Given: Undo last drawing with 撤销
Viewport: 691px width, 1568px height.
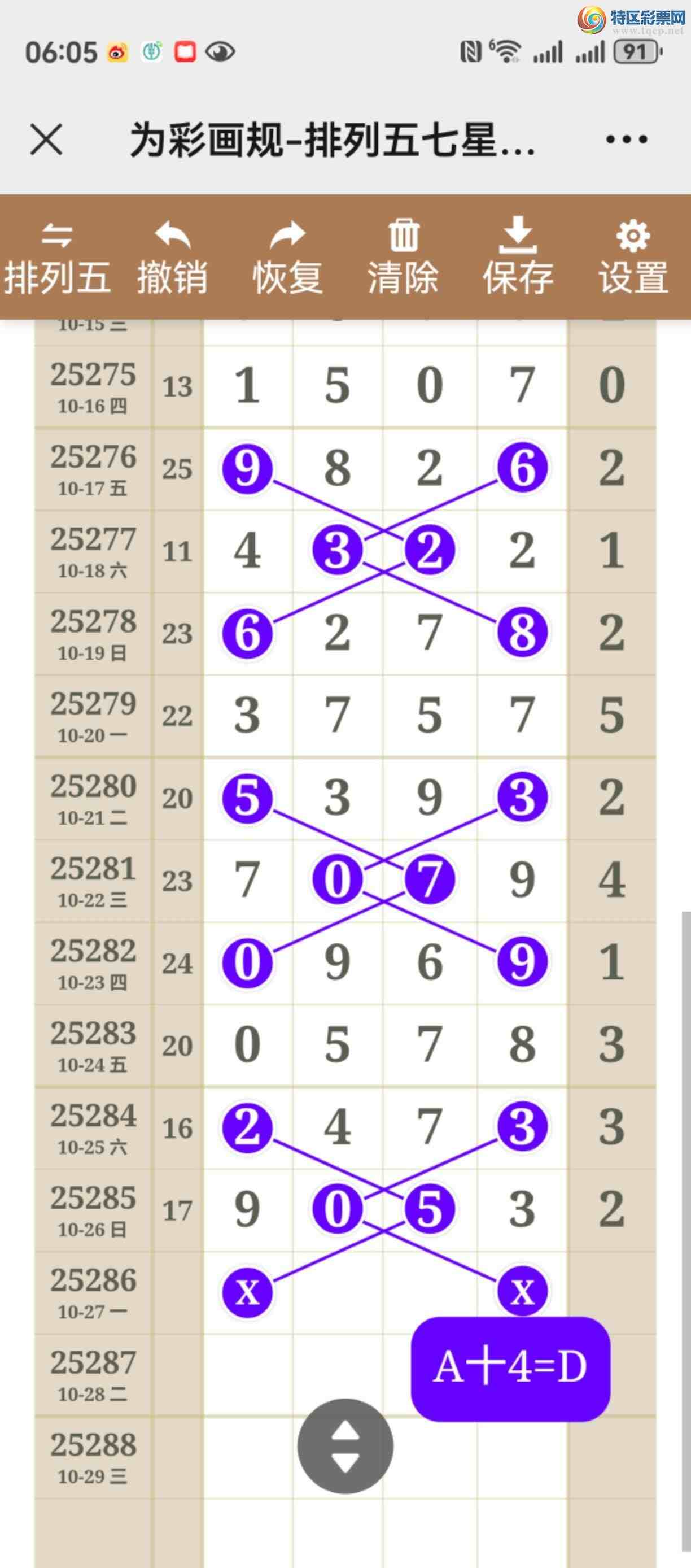Looking at the screenshot, I should tap(172, 258).
